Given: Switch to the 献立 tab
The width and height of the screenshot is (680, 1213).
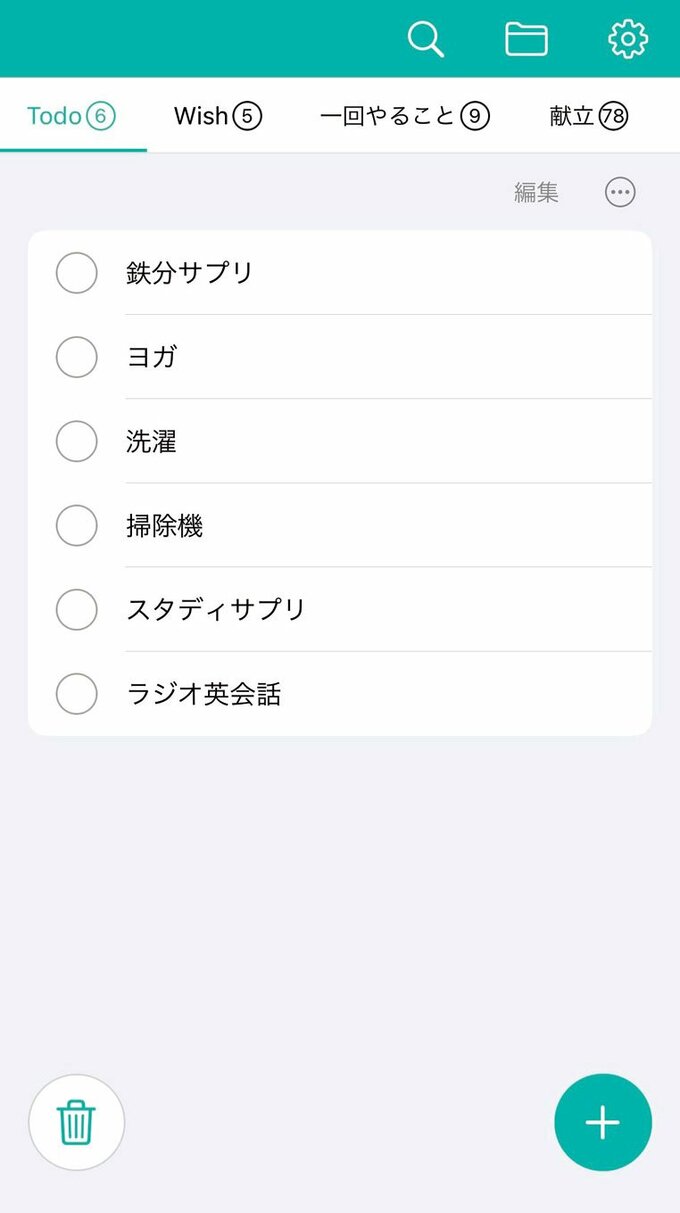Looking at the screenshot, I should [588, 116].
